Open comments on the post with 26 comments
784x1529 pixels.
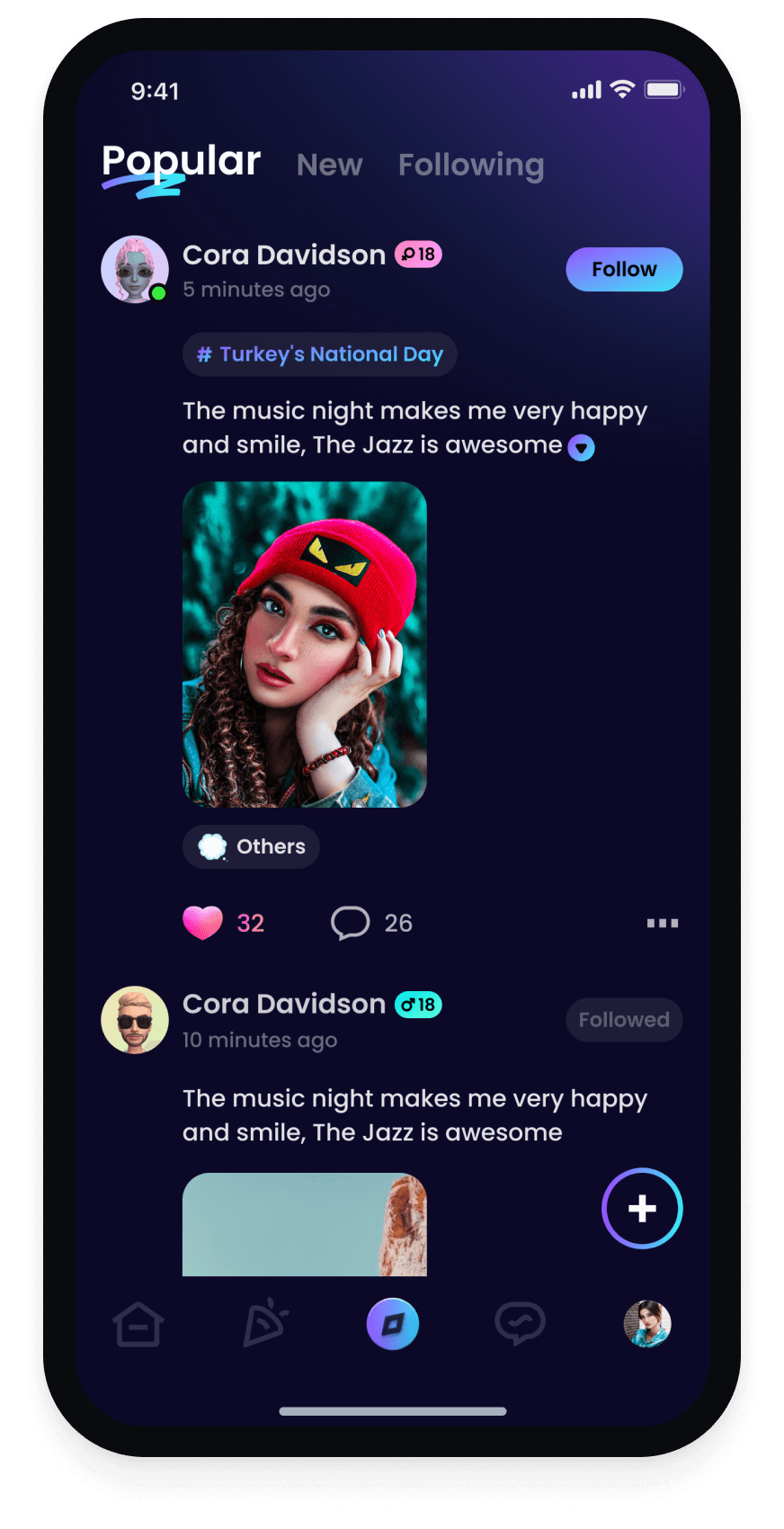pos(351,923)
